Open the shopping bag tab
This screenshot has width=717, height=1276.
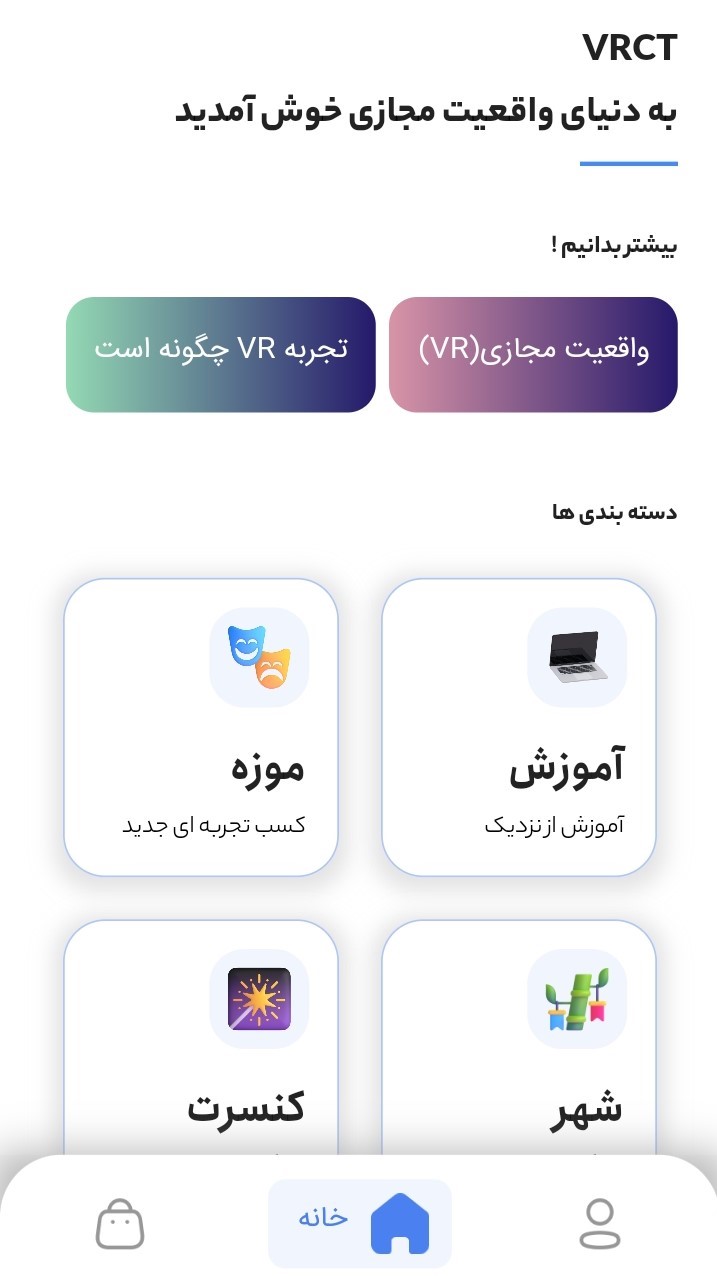pyautogui.click(x=120, y=1223)
